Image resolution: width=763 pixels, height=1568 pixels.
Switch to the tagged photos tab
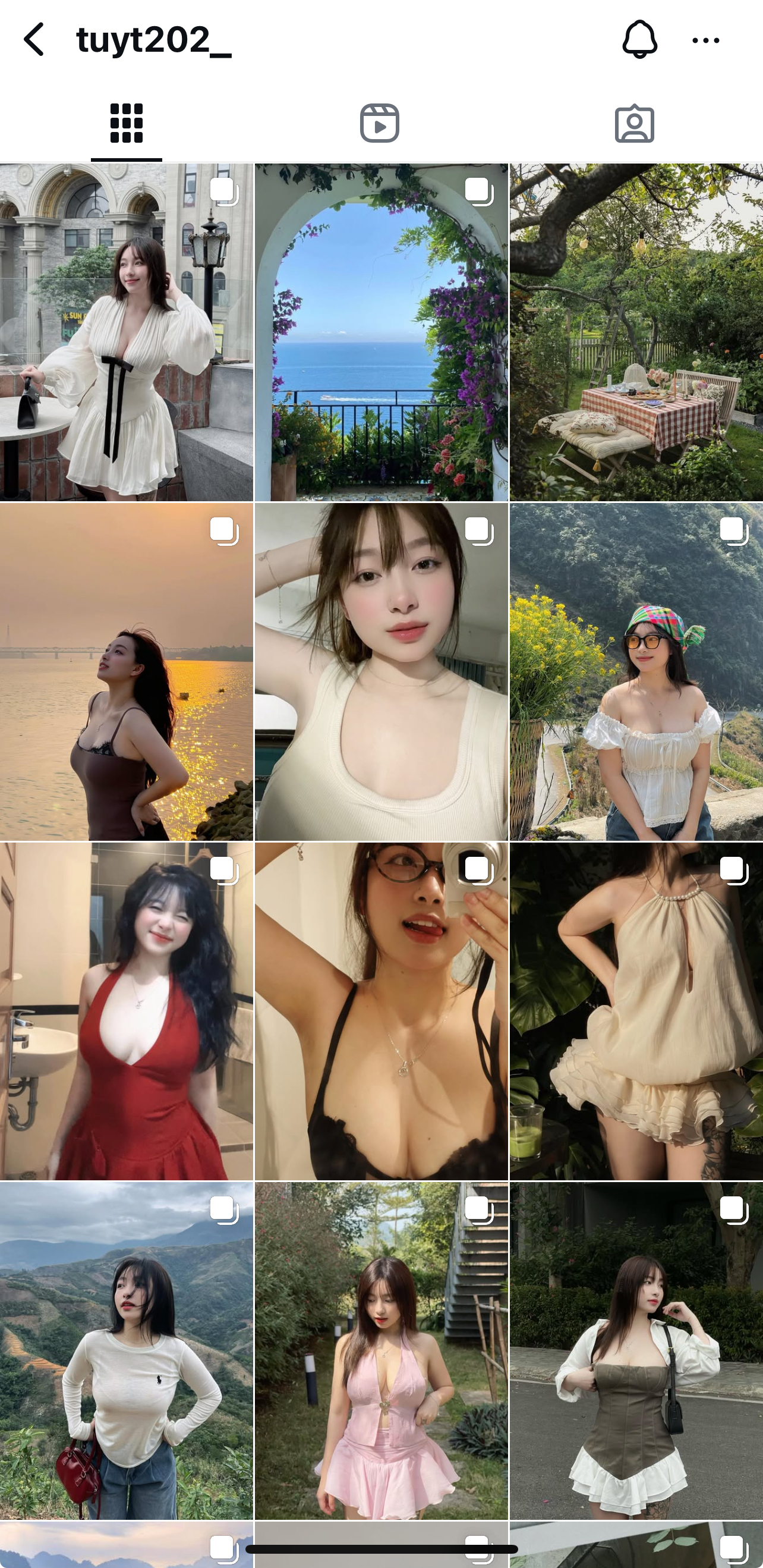coord(635,124)
